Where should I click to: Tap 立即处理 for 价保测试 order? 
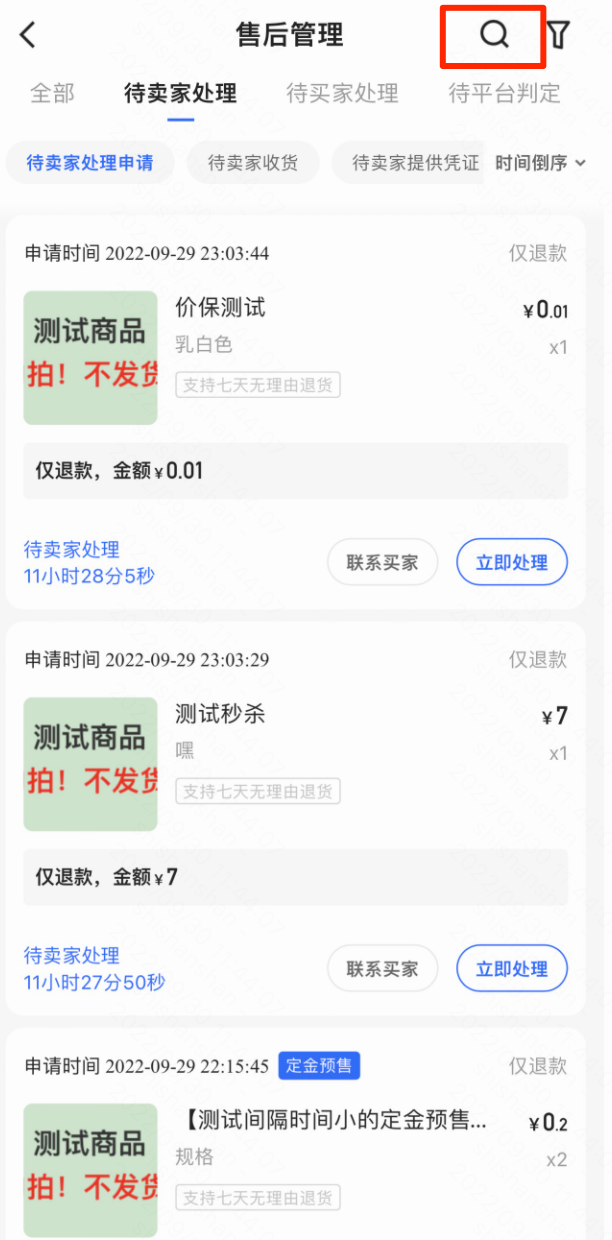(512, 562)
